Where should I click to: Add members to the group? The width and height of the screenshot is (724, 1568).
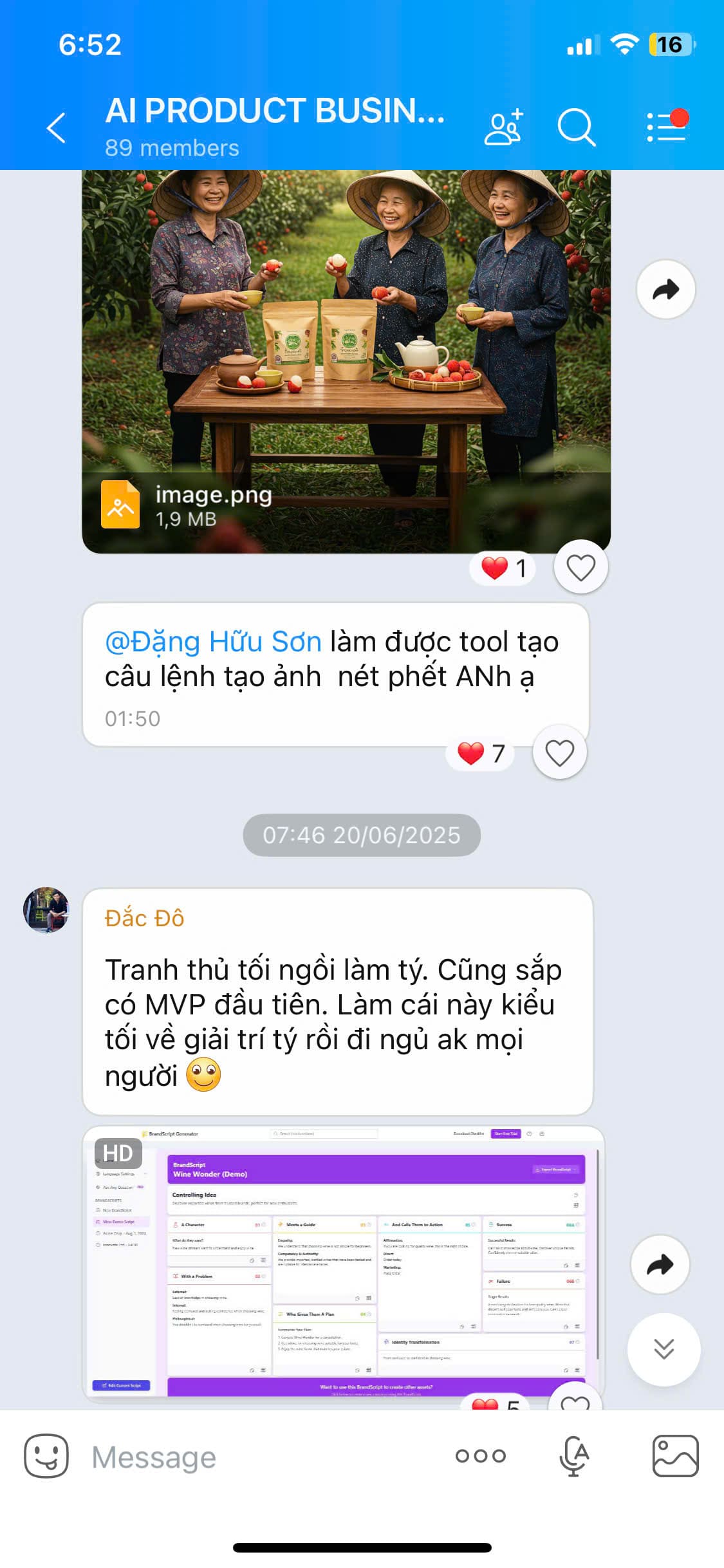[x=503, y=127]
